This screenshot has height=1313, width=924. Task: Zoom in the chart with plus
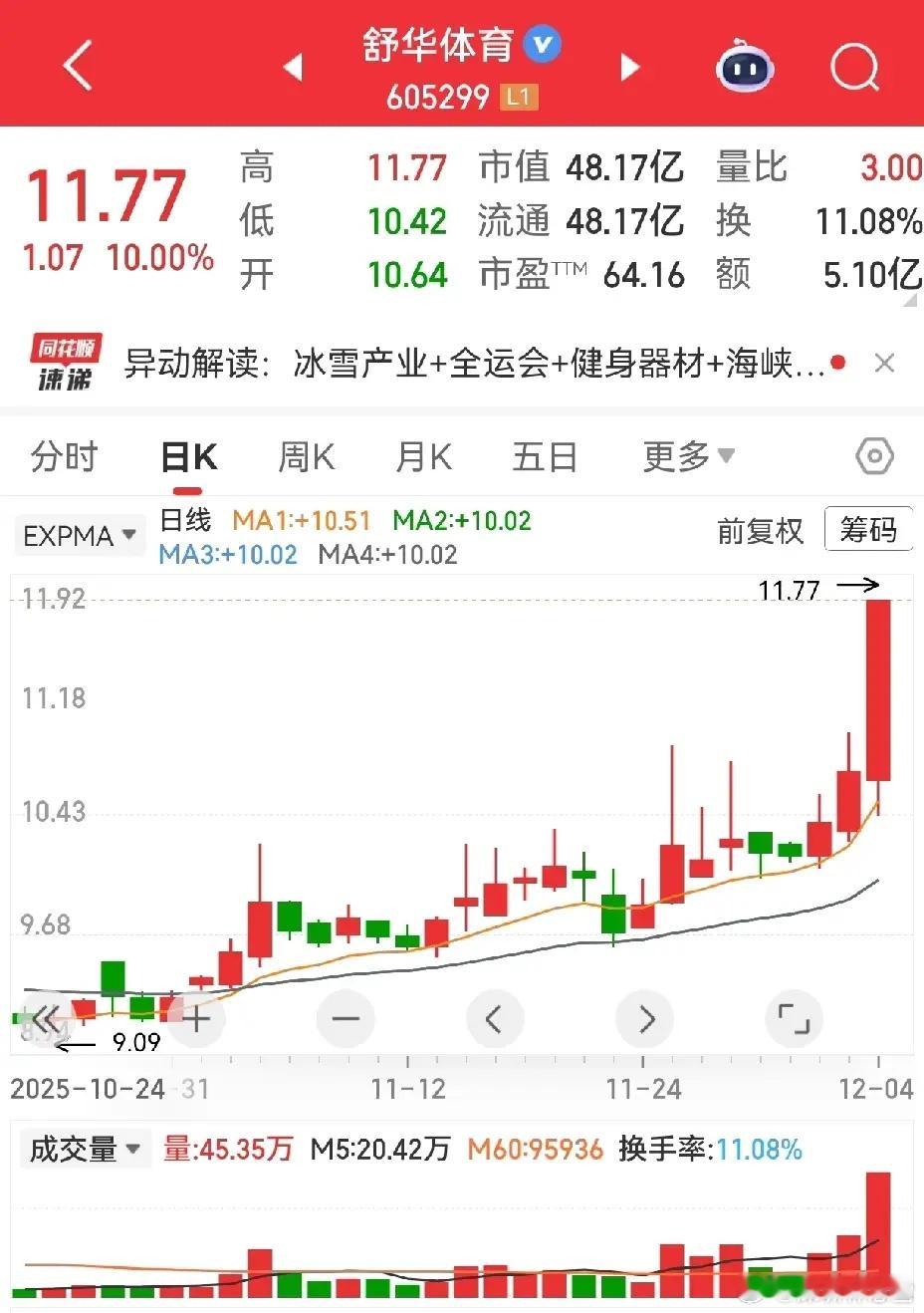click(x=197, y=1019)
